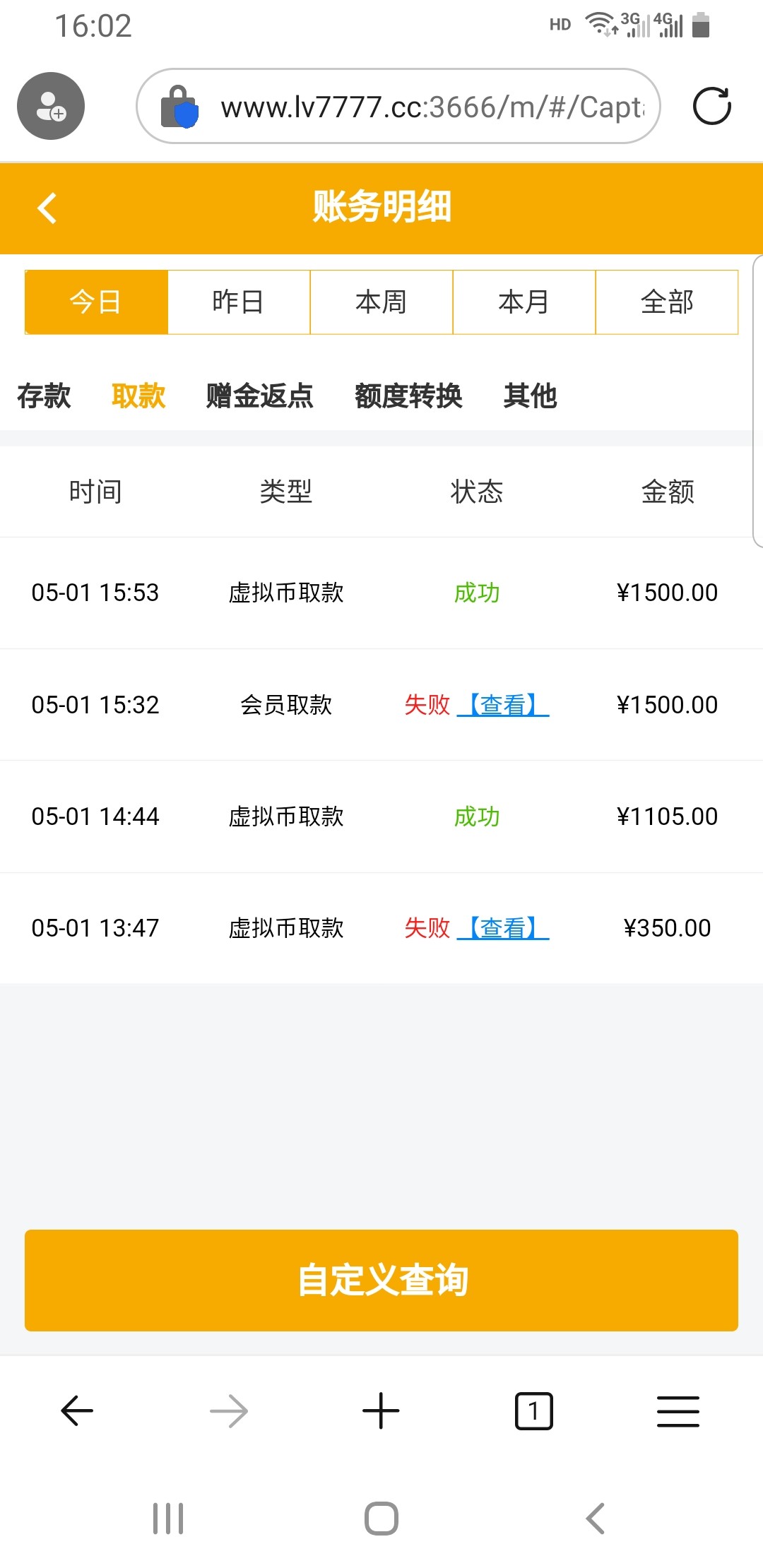Open the 其他 tab
This screenshot has height=1568, width=763.
coord(530,396)
